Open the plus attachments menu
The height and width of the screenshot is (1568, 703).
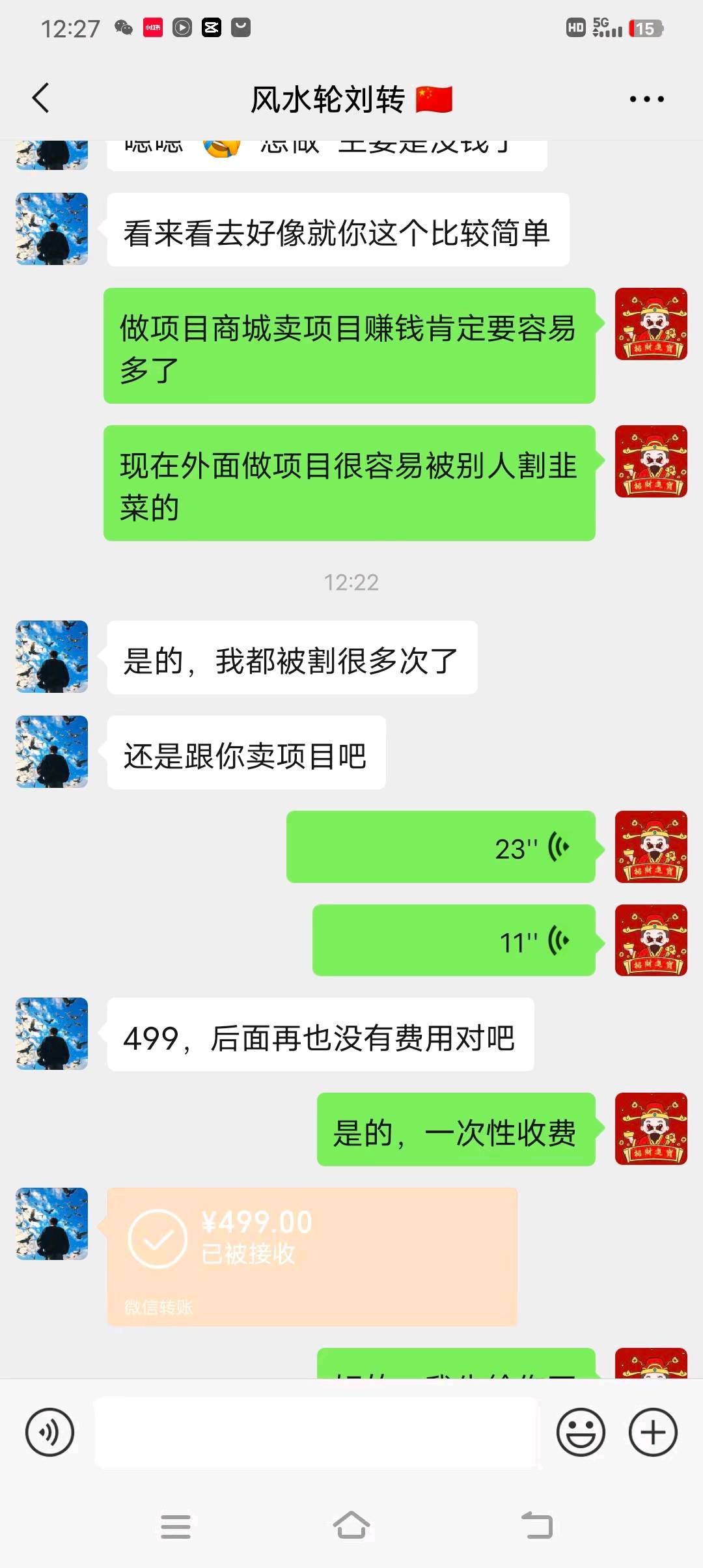point(653,1433)
